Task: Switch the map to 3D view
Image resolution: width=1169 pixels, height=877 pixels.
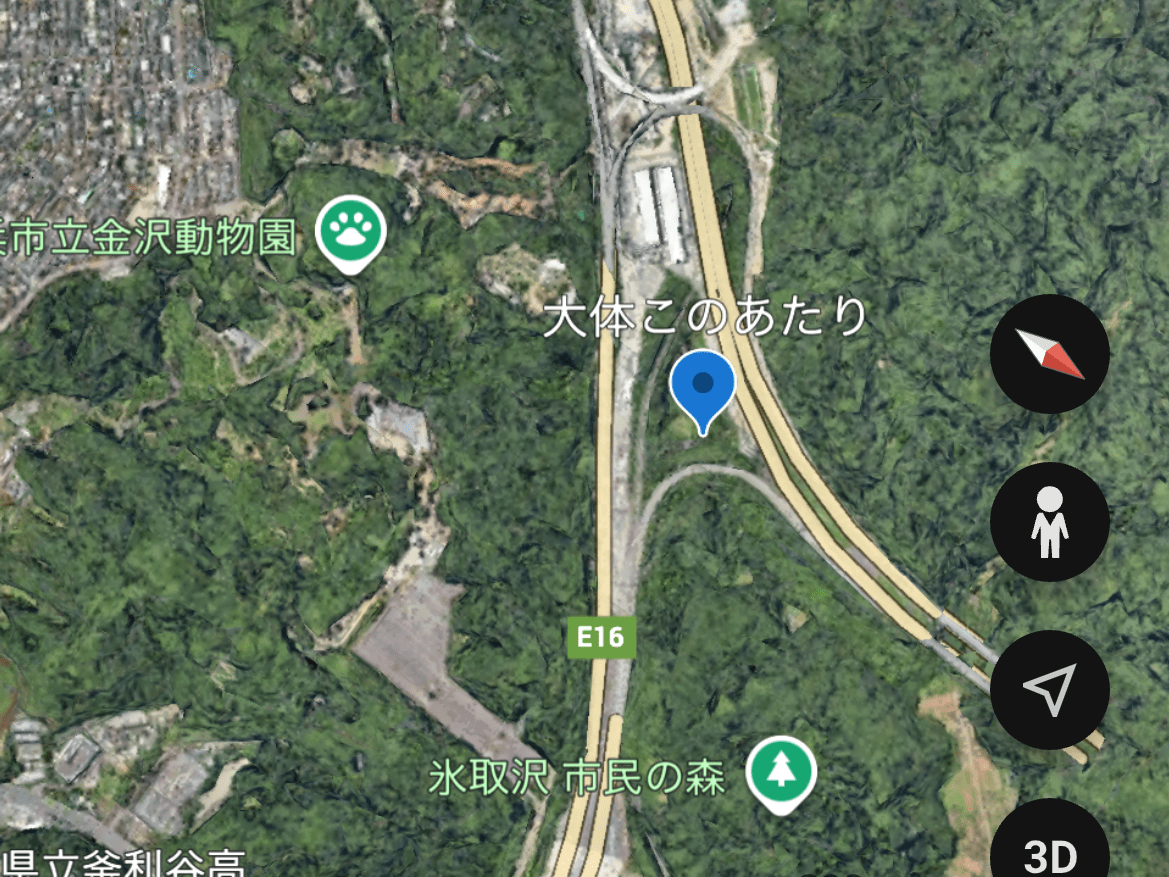Action: [x=1049, y=852]
